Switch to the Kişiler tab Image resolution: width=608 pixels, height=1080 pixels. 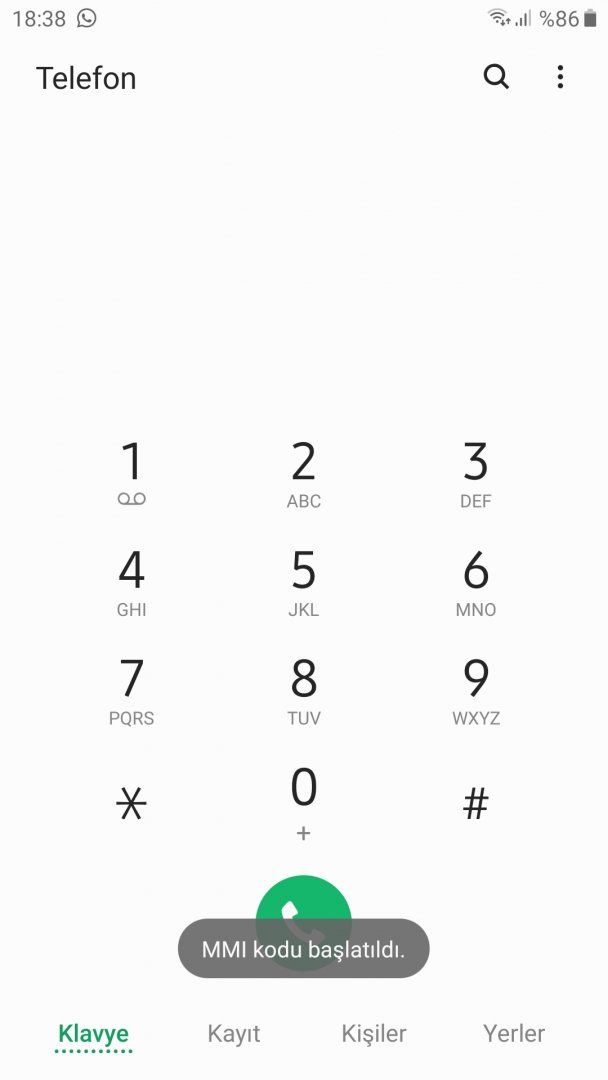click(374, 1033)
